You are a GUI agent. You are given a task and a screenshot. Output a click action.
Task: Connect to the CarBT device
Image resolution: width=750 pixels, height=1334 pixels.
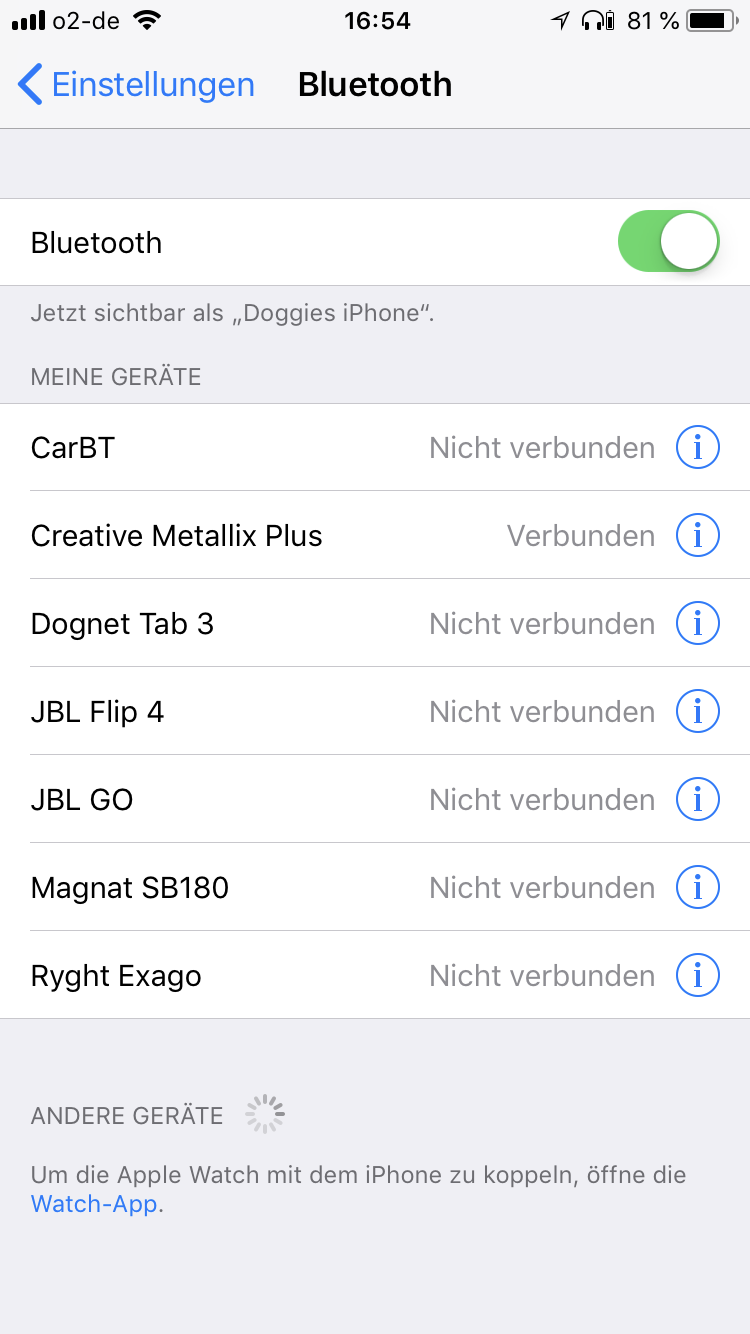pyautogui.click(x=300, y=448)
